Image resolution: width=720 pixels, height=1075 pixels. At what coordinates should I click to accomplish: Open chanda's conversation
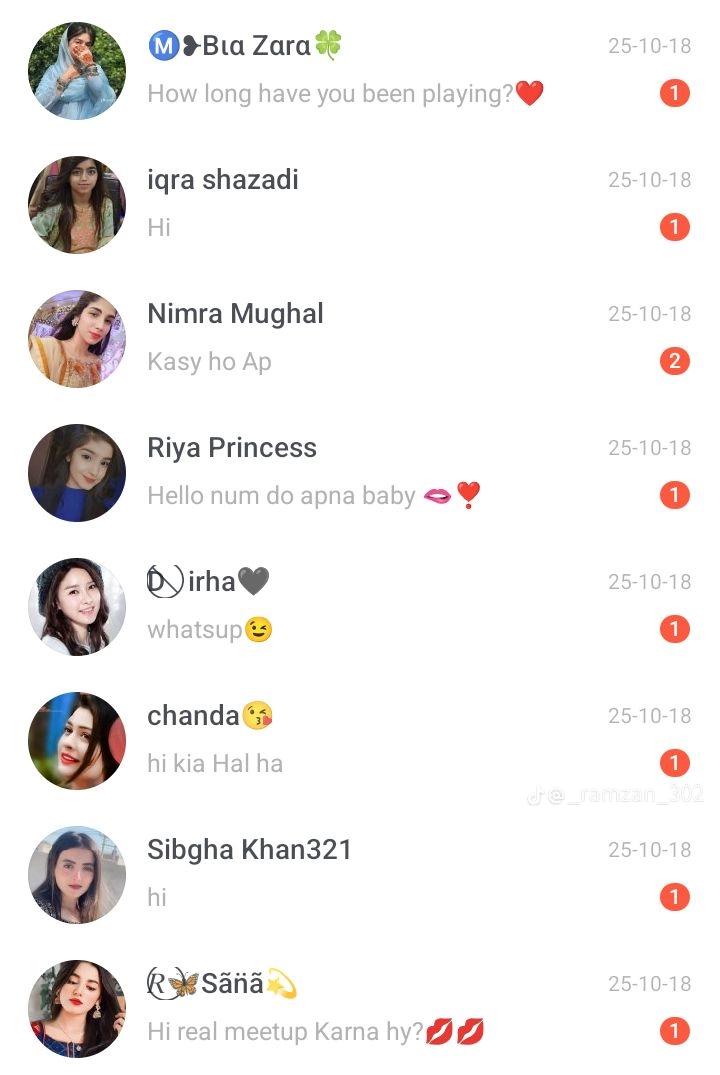[x=360, y=740]
